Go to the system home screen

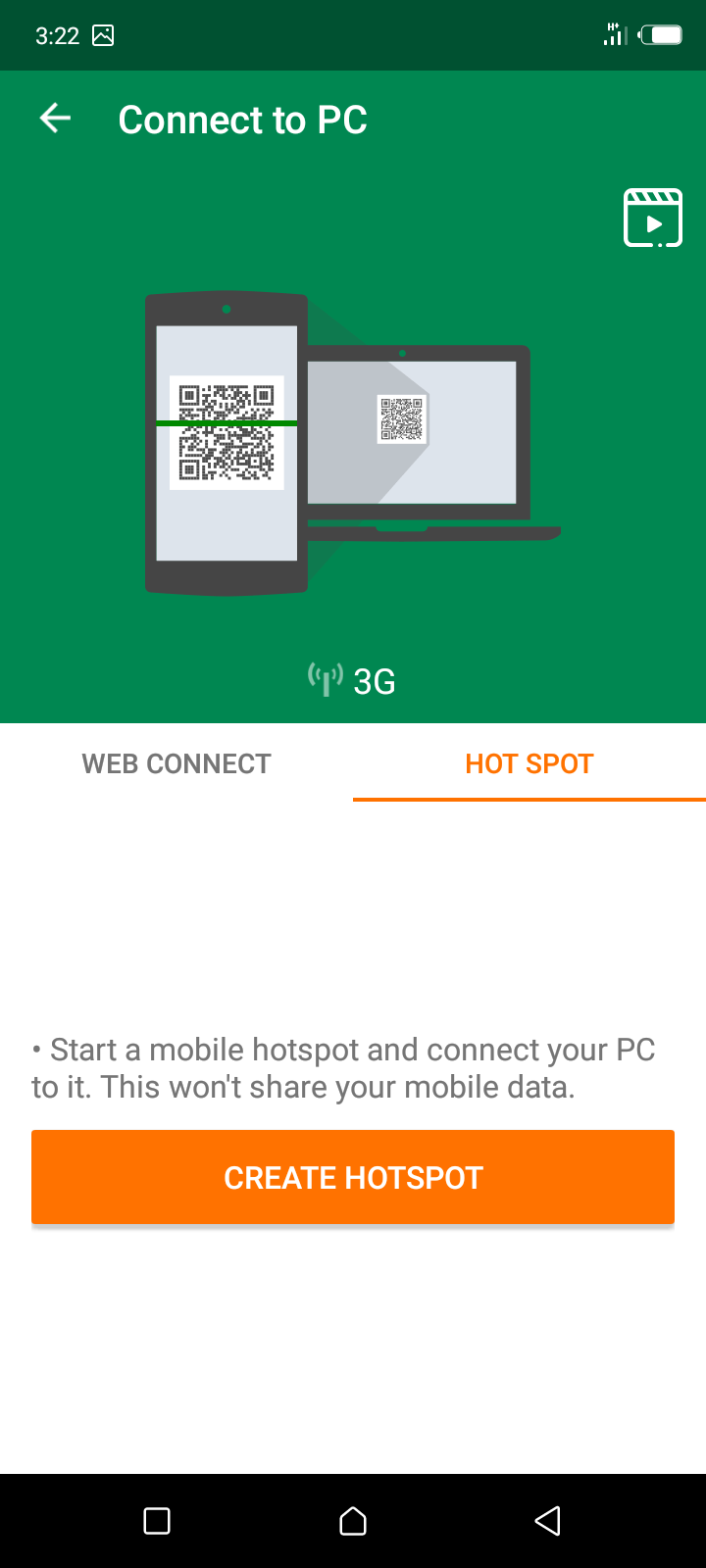[x=353, y=1520]
